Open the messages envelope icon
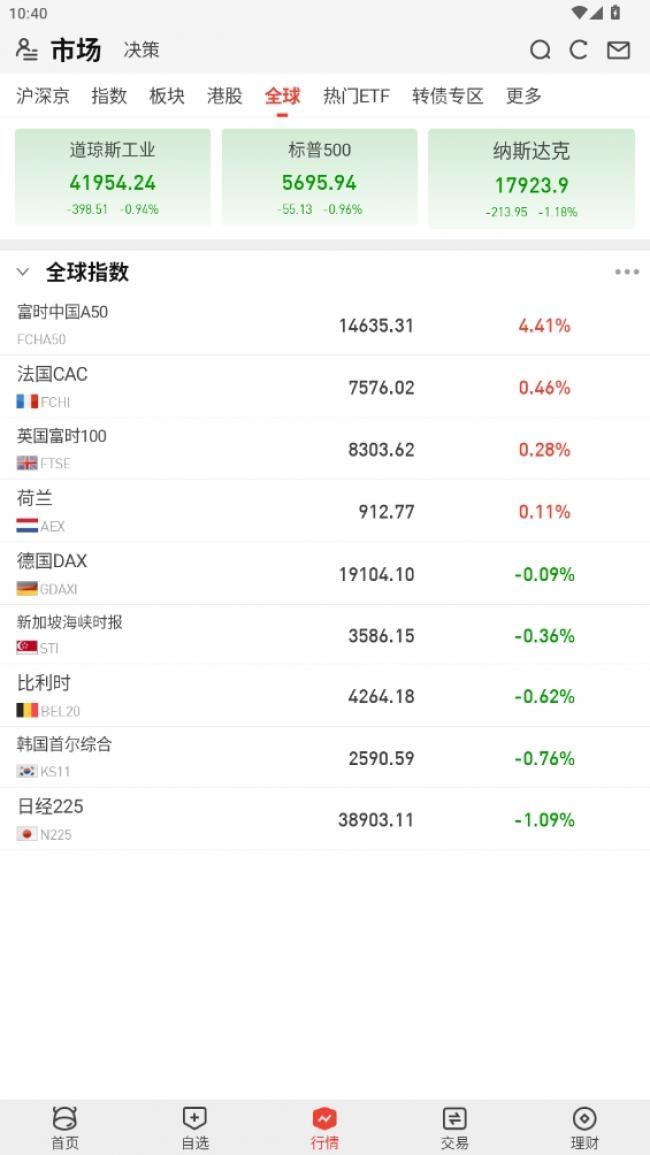The width and height of the screenshot is (650, 1155). click(618, 50)
